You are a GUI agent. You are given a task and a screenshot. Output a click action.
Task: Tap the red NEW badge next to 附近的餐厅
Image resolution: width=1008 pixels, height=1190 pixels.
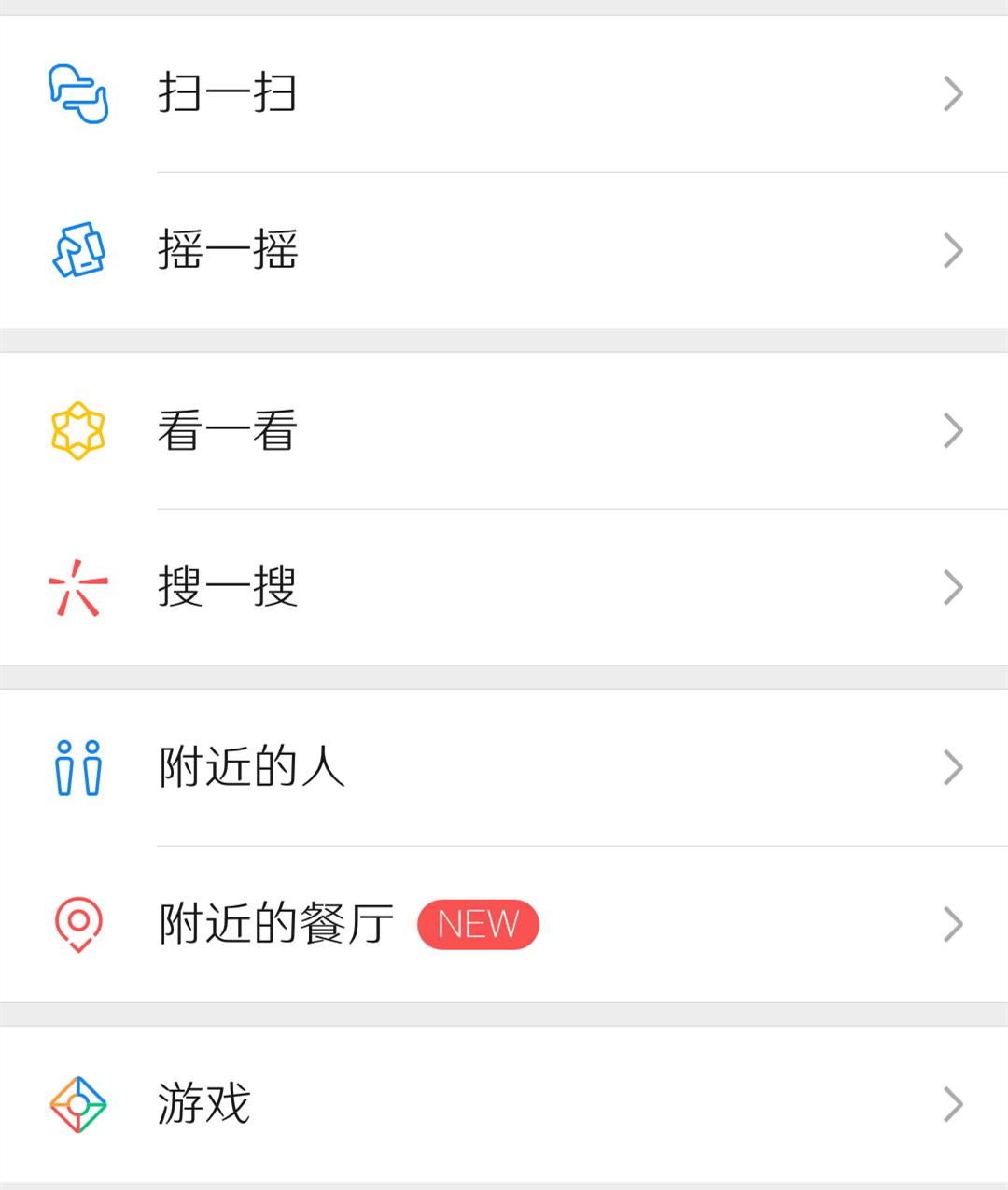[x=478, y=925]
